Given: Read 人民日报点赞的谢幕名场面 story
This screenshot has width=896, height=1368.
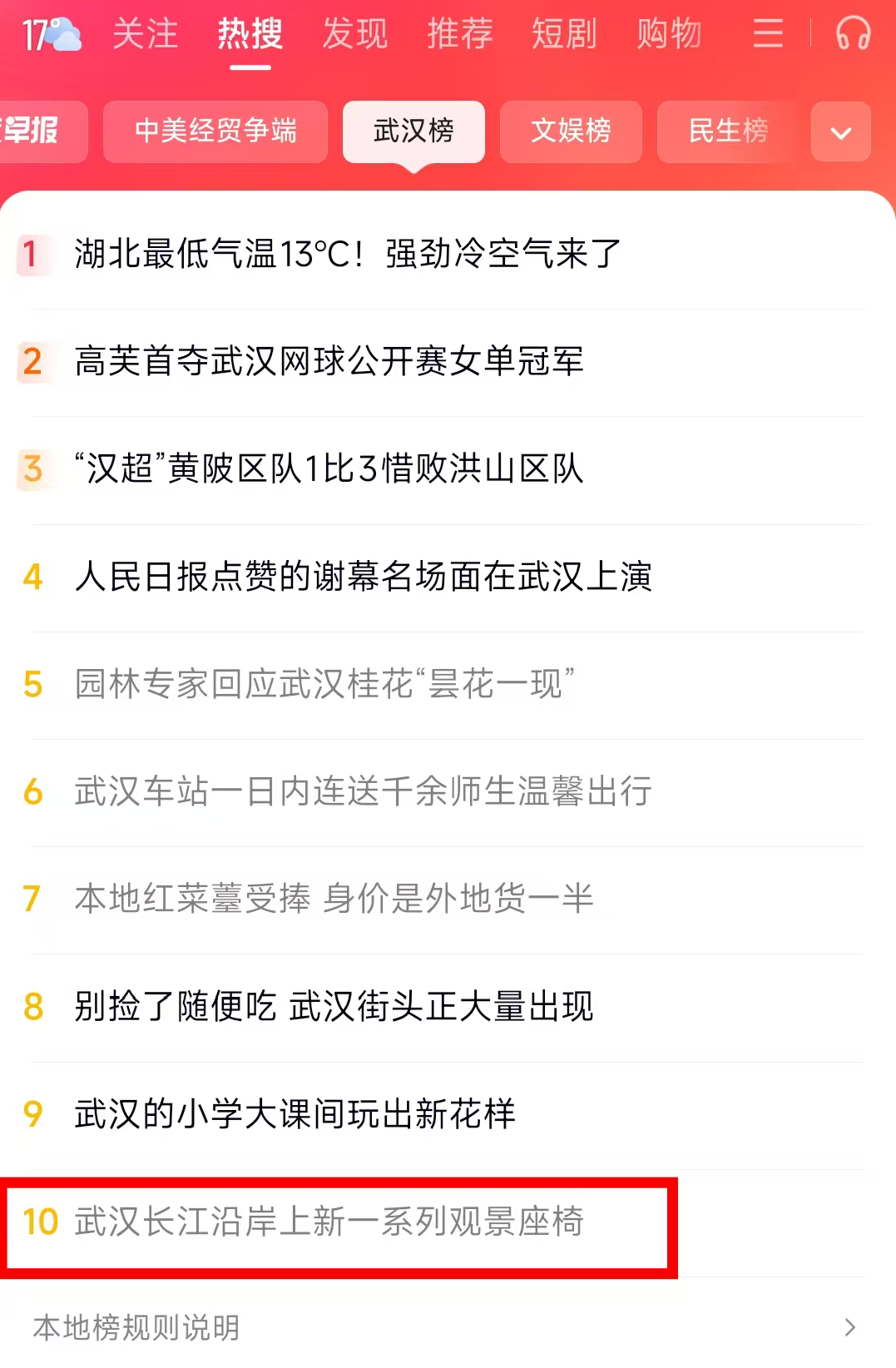Looking at the screenshot, I should (364, 577).
